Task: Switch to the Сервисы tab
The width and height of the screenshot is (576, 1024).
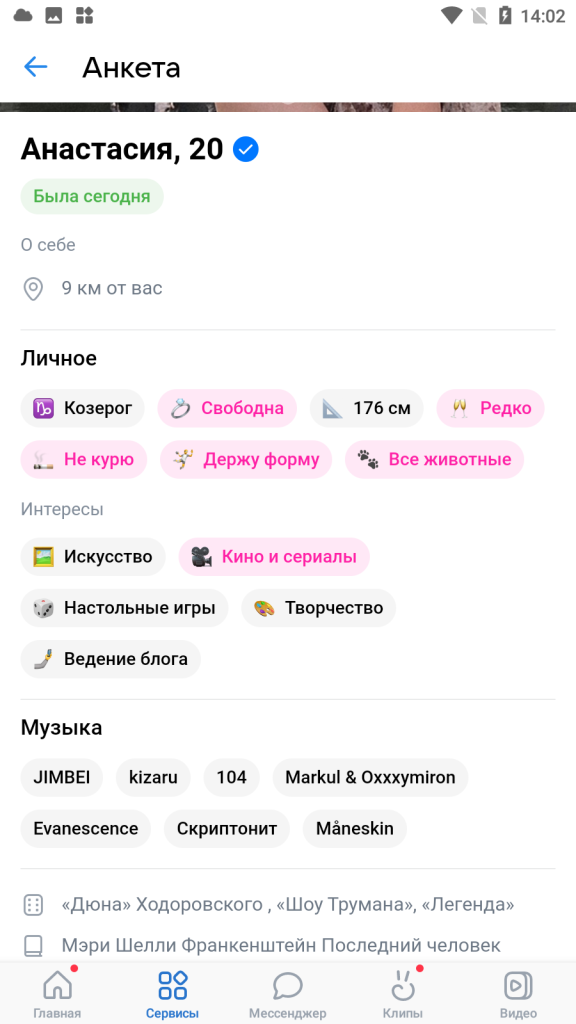Action: 172,993
